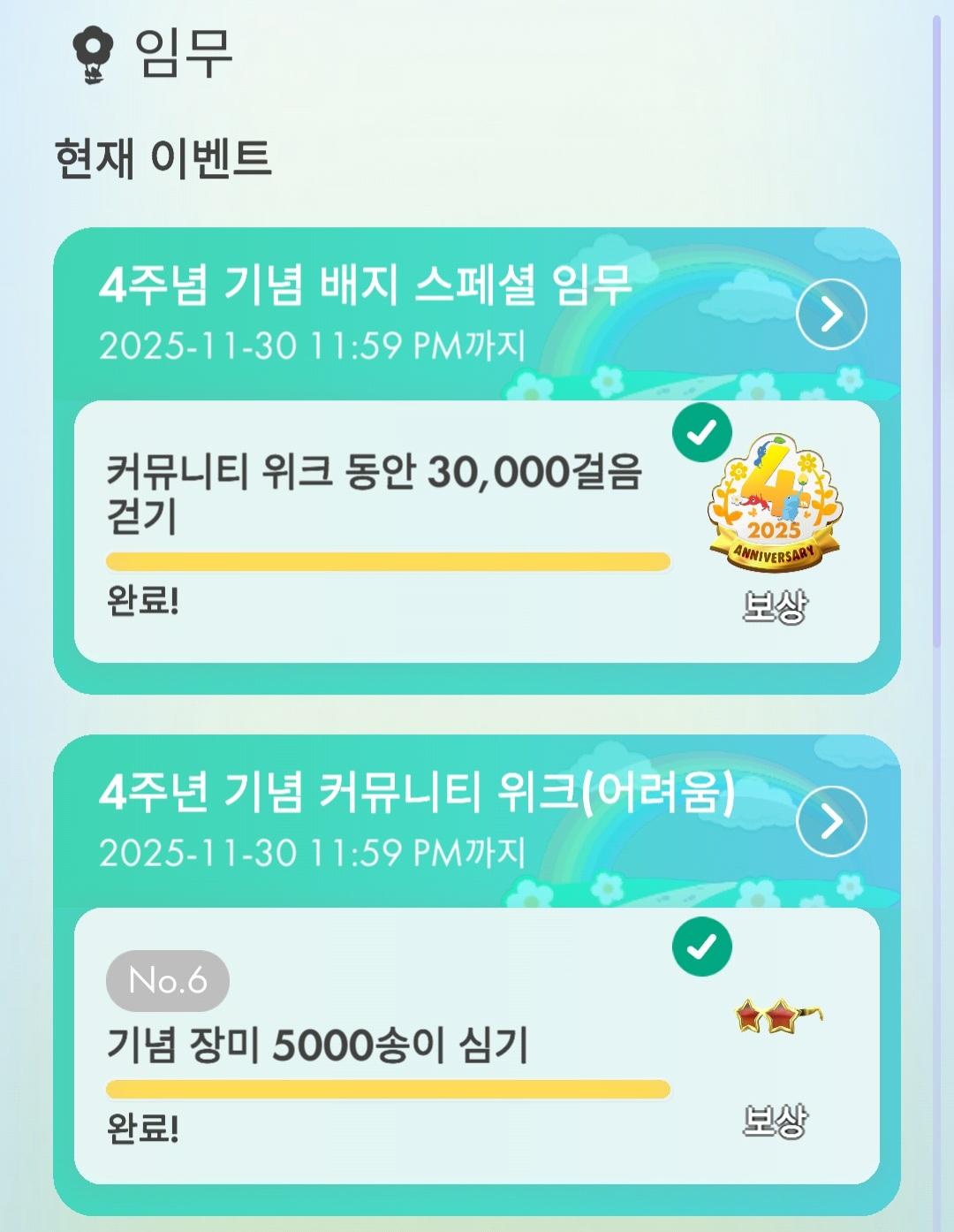Open the 30,000걸음 걷기 mission card

(389, 531)
